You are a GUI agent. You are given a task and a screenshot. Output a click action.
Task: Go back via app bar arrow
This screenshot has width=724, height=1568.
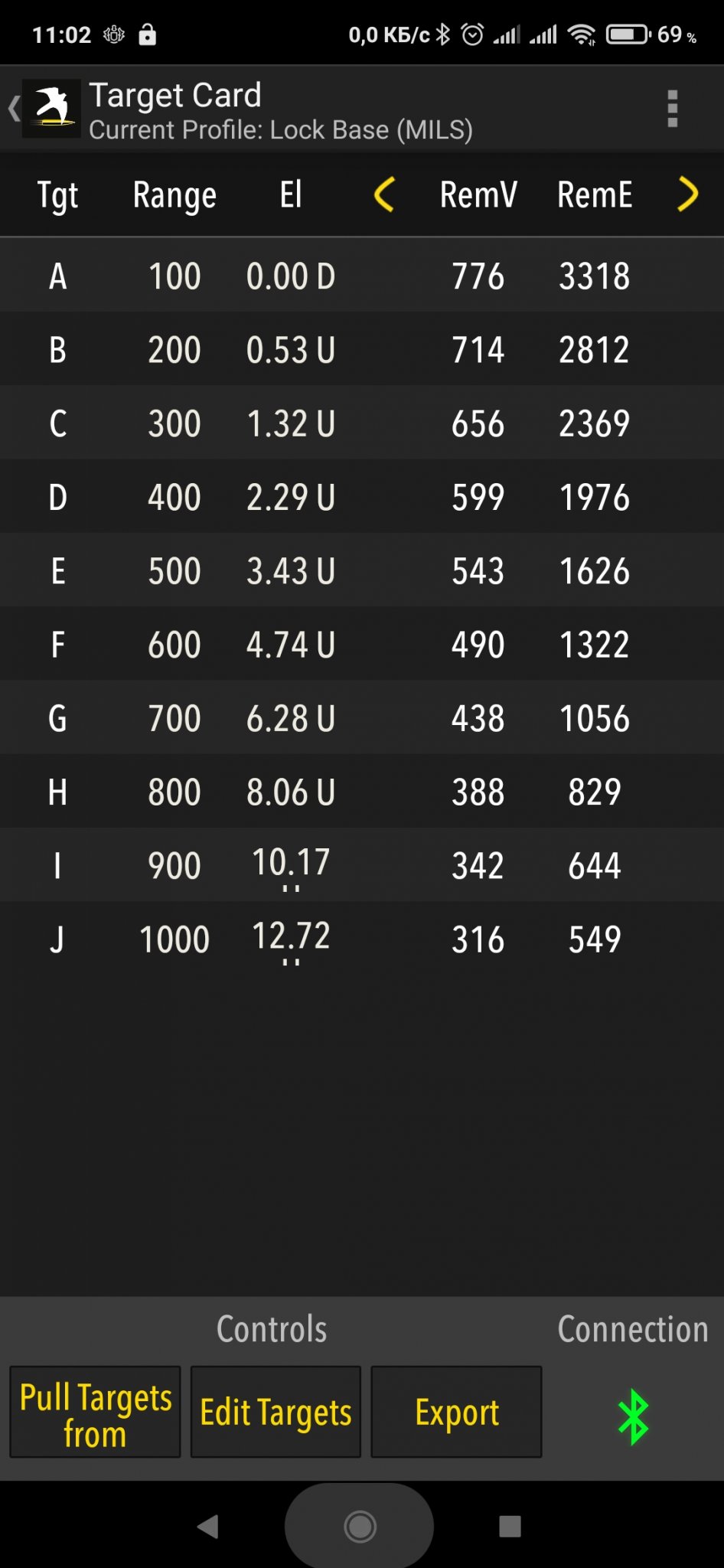coord(15,109)
